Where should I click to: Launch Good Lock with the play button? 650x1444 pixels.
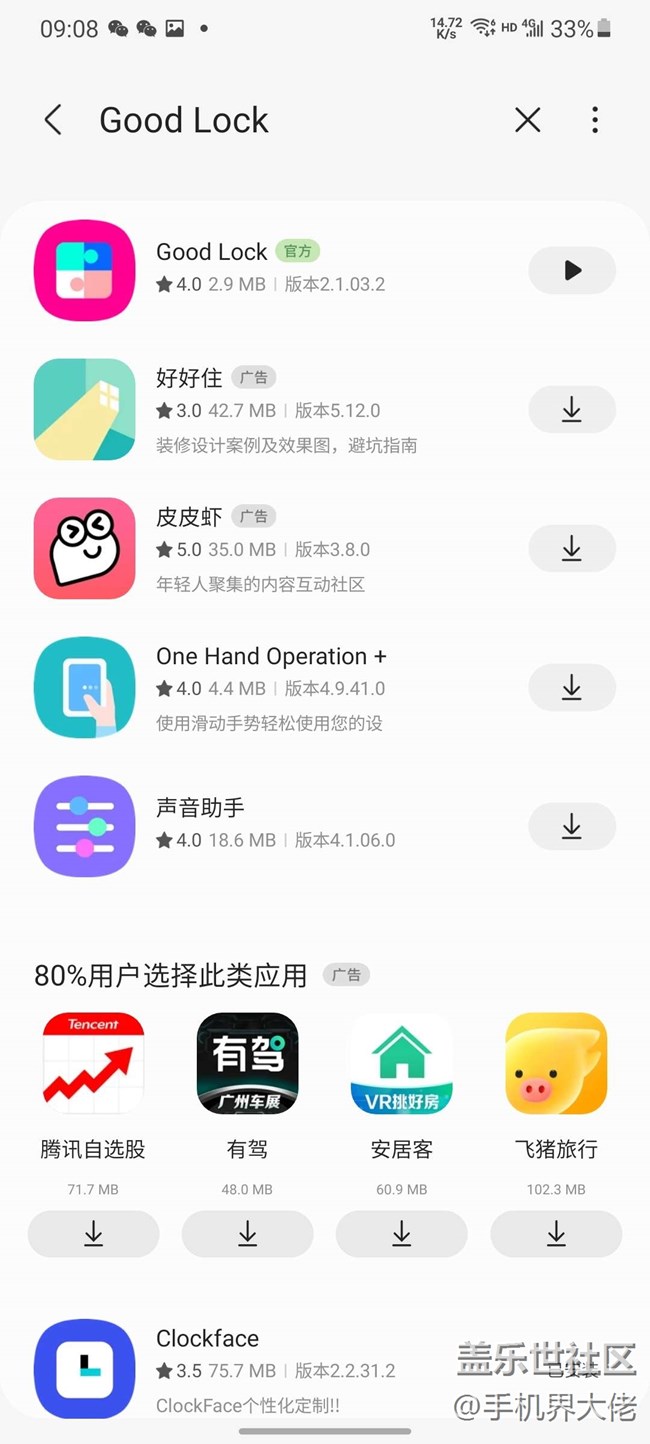(572, 270)
